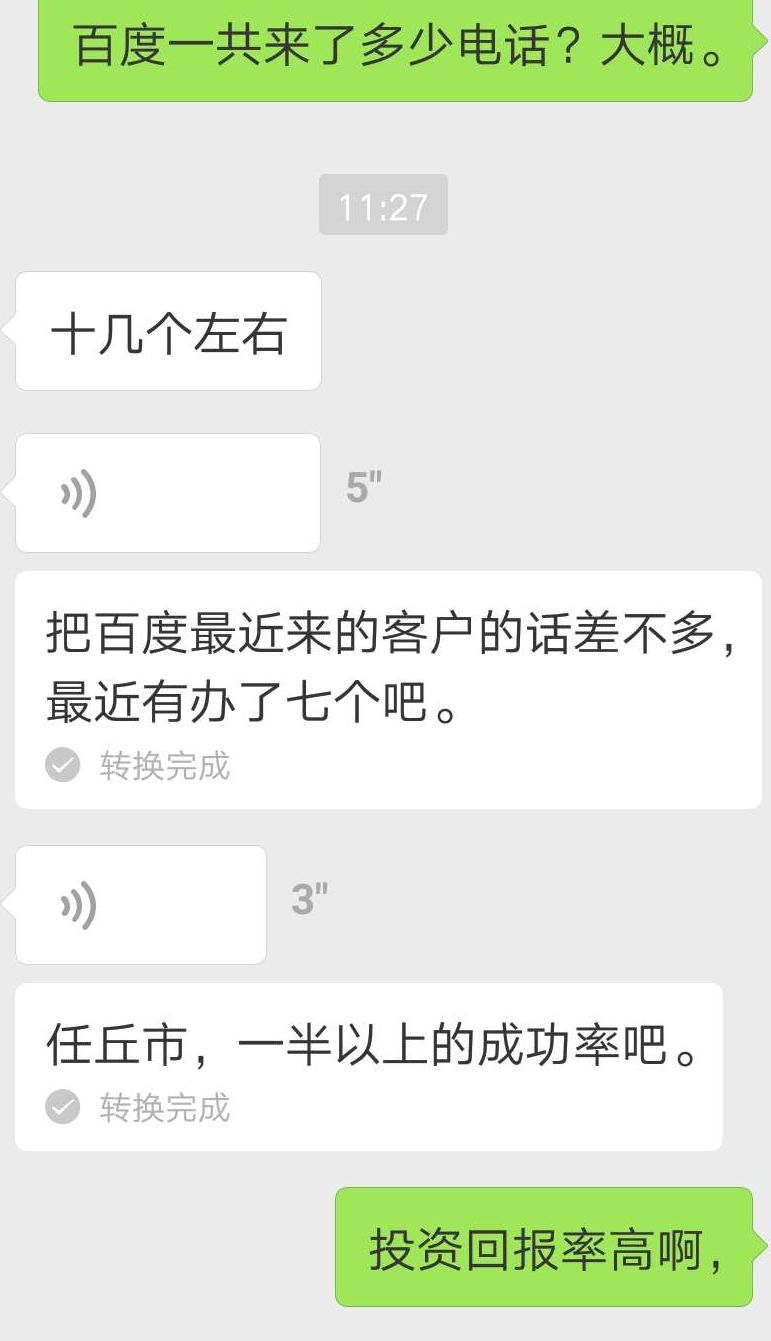Tap the 11:27 timestamp
Image resolution: width=771 pixels, height=1341 pixels.
(383, 204)
